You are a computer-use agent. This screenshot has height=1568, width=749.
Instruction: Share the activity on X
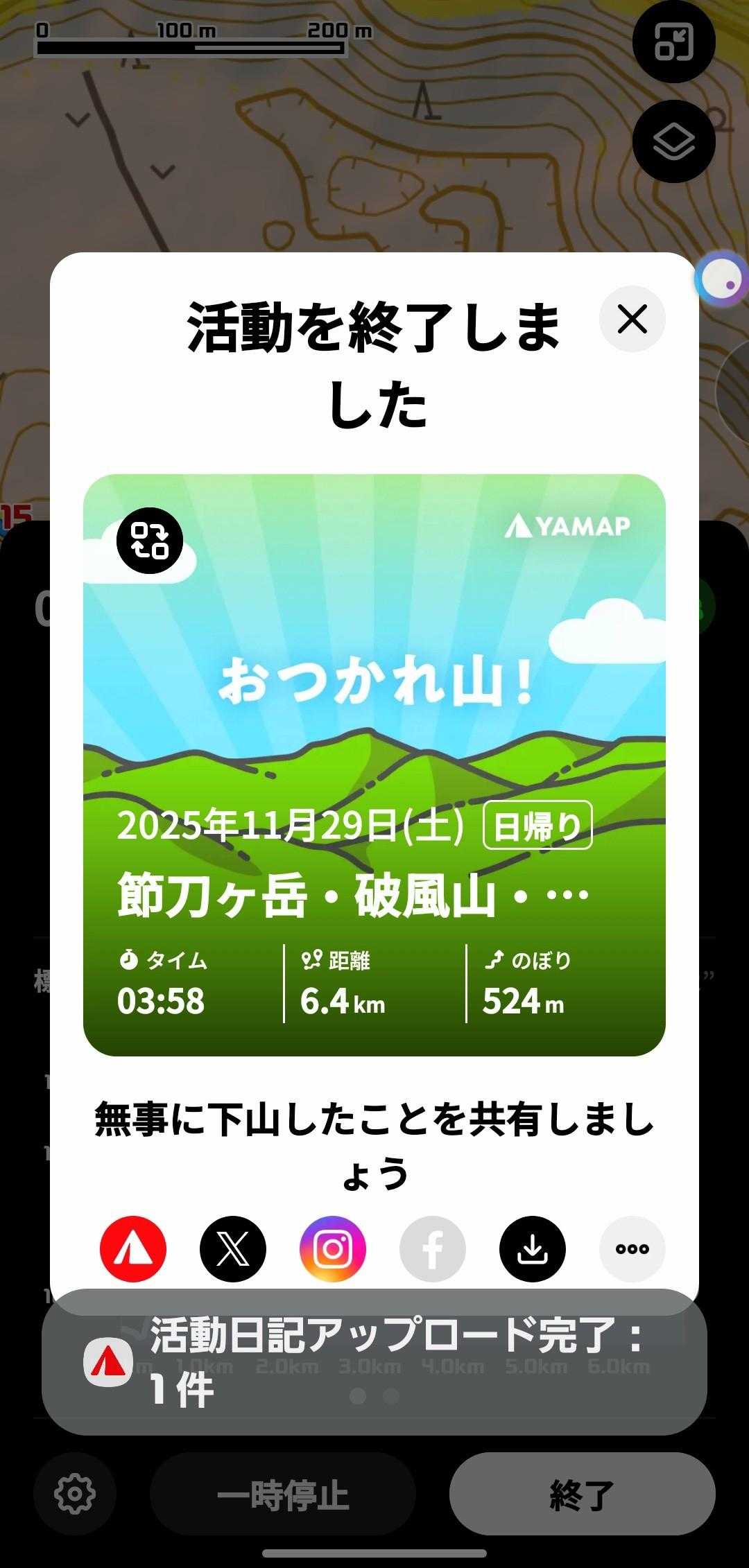(x=233, y=1248)
